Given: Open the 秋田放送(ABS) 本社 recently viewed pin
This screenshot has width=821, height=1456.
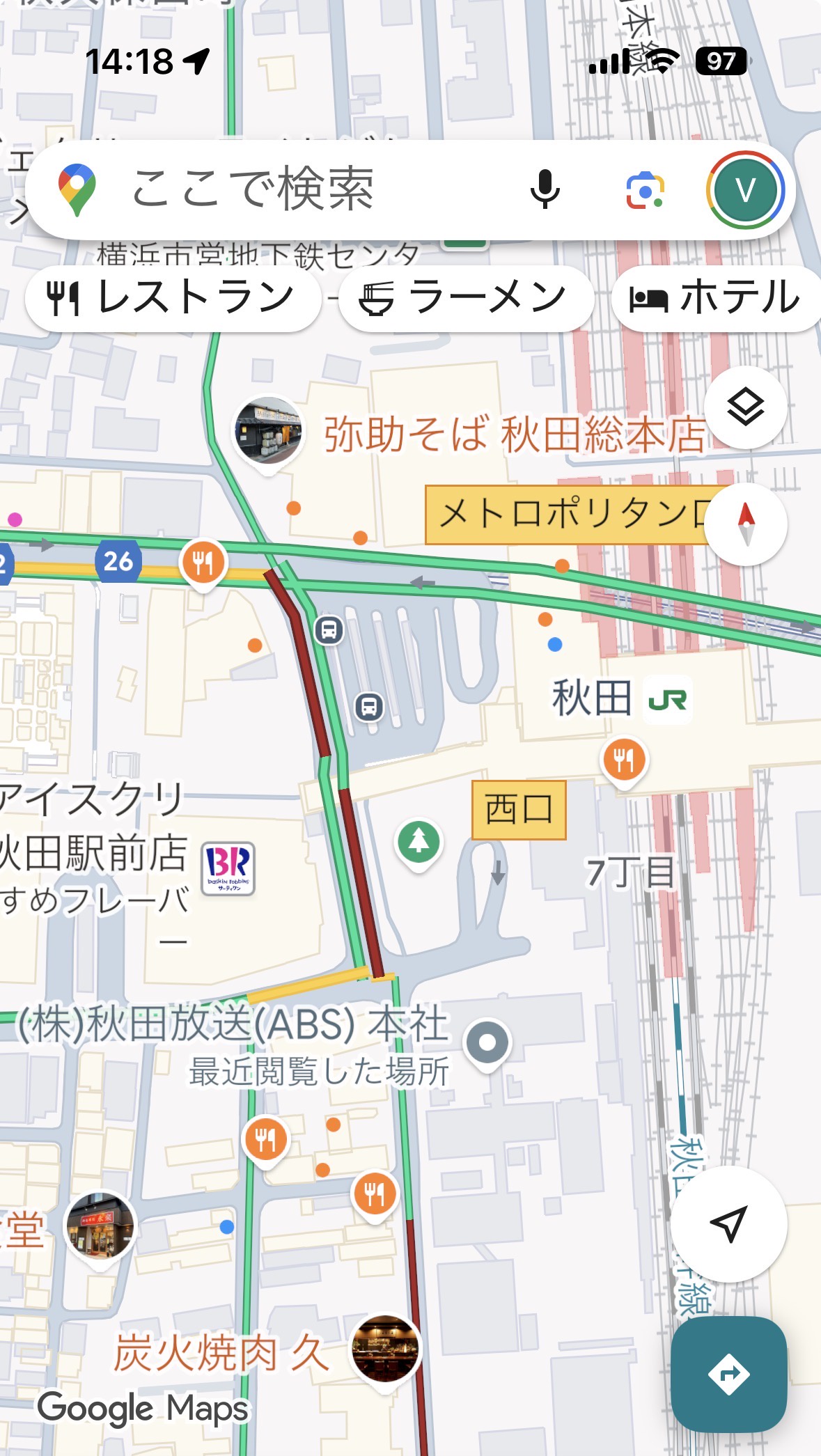Looking at the screenshot, I should coord(487,1043).
